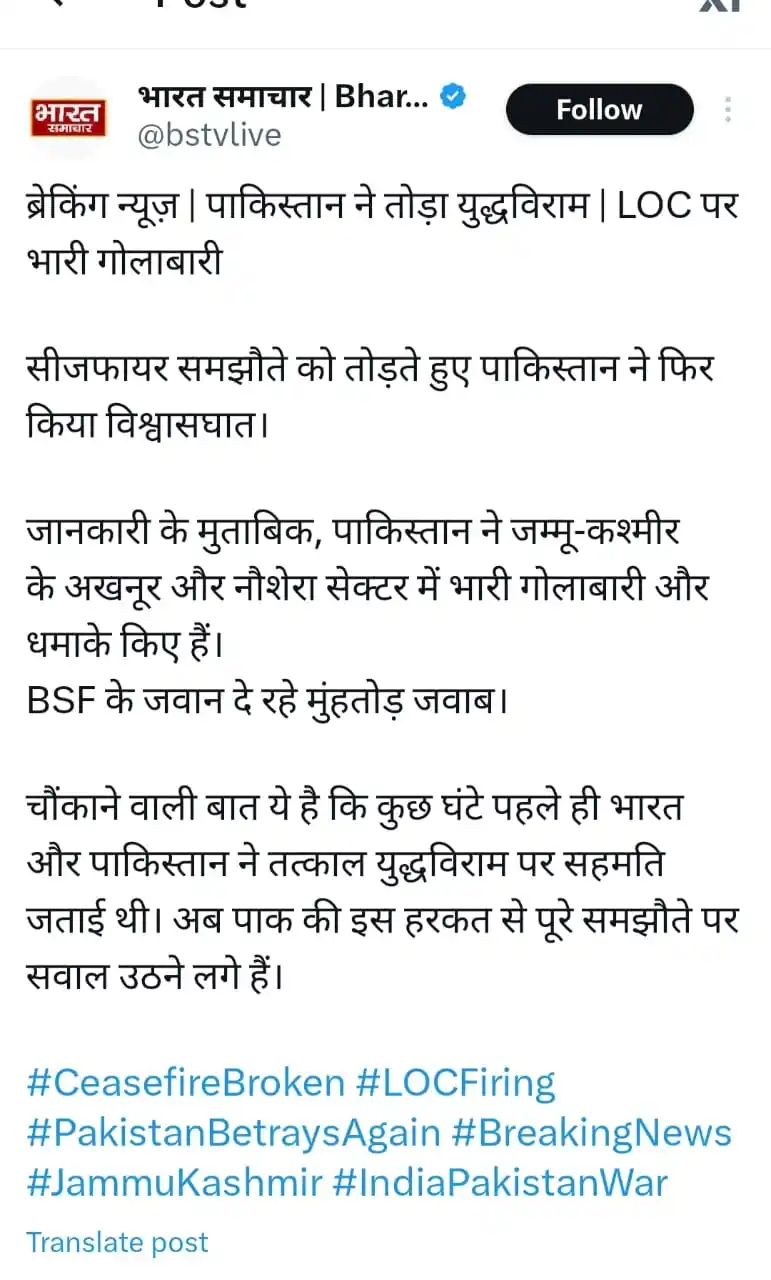Follow the Bharat Samachar account
This screenshot has height=1280, width=771.
tap(598, 109)
